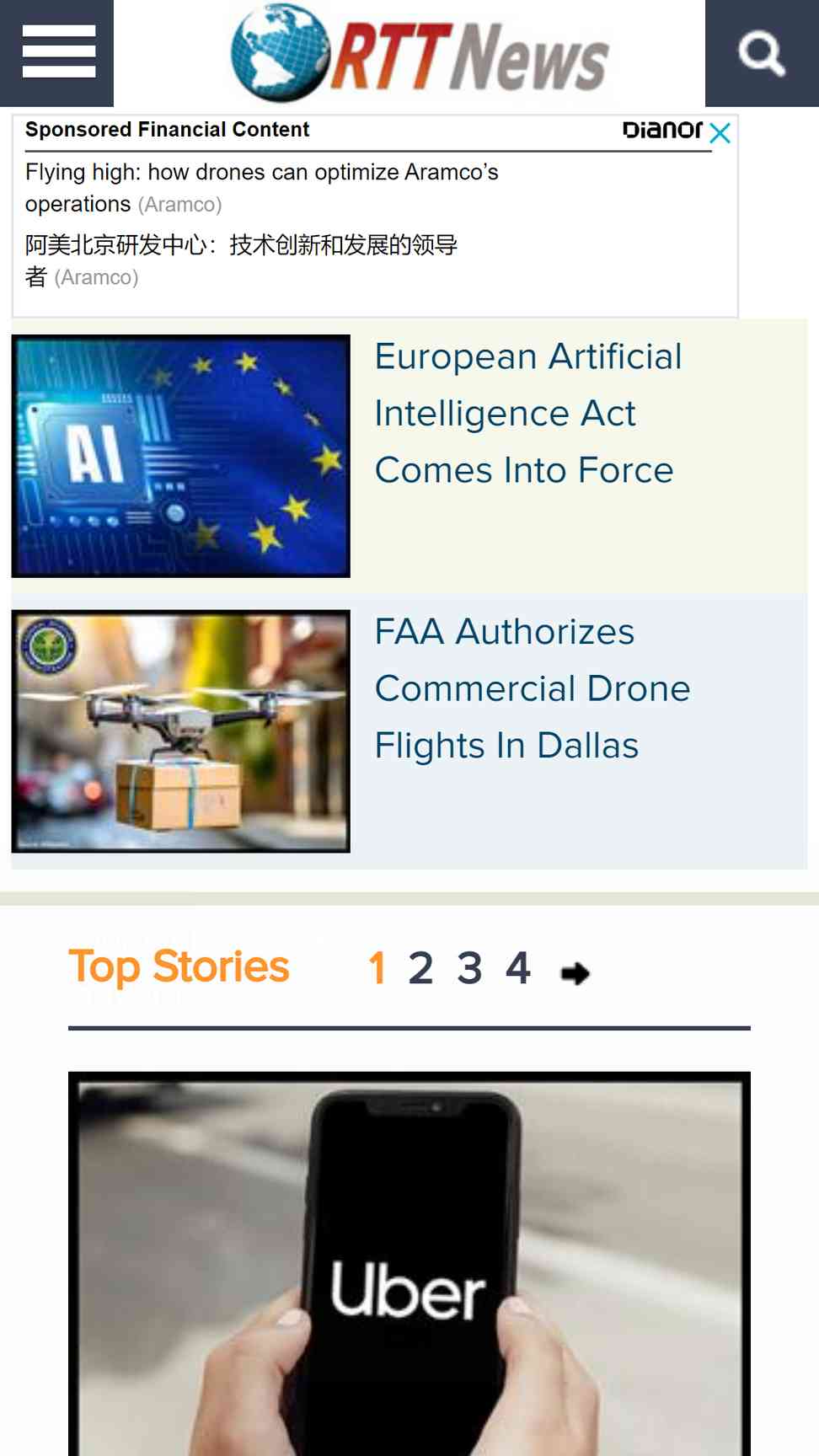The image size is (819, 1456).
Task: Read FAA Authorizes Commercial Drone Flights article
Action: (x=533, y=688)
